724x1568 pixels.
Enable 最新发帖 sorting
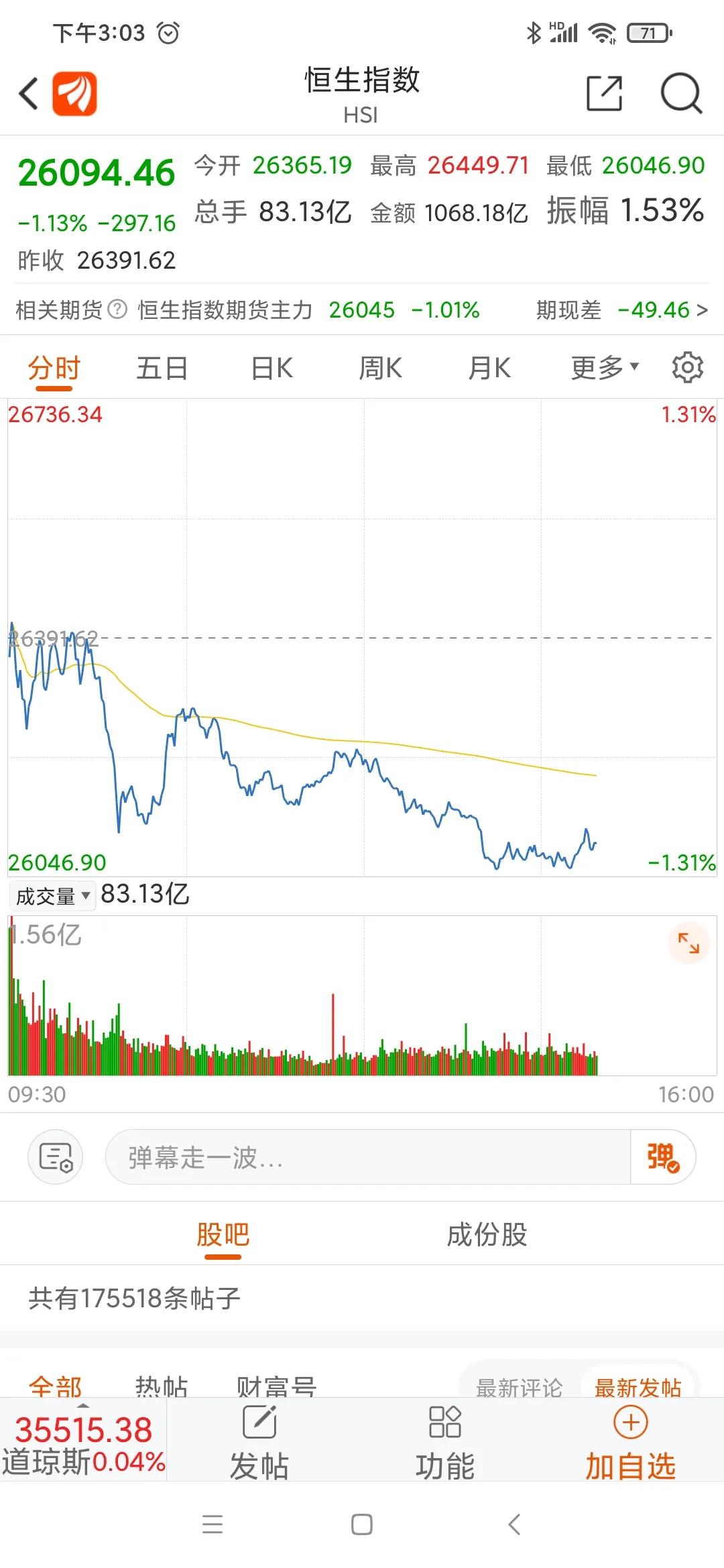(636, 1384)
